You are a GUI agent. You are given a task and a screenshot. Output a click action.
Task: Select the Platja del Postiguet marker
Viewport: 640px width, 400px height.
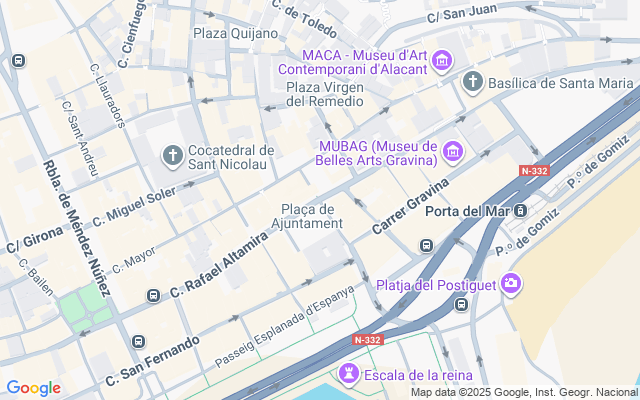(x=511, y=284)
